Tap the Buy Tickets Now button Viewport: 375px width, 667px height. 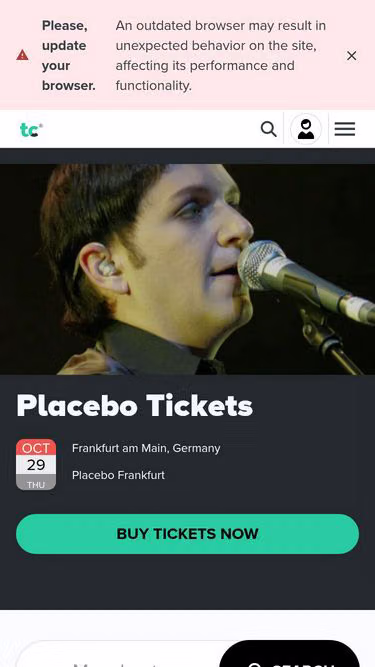pos(188,534)
